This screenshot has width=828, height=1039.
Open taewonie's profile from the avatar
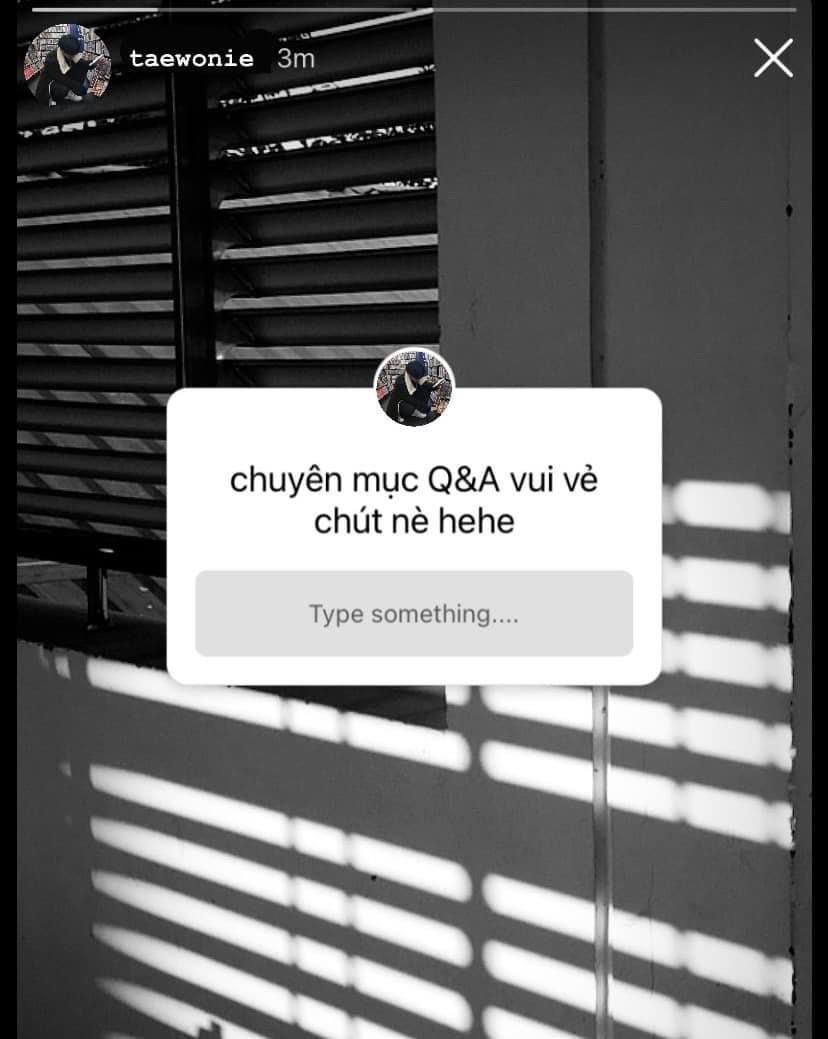click(x=67, y=63)
